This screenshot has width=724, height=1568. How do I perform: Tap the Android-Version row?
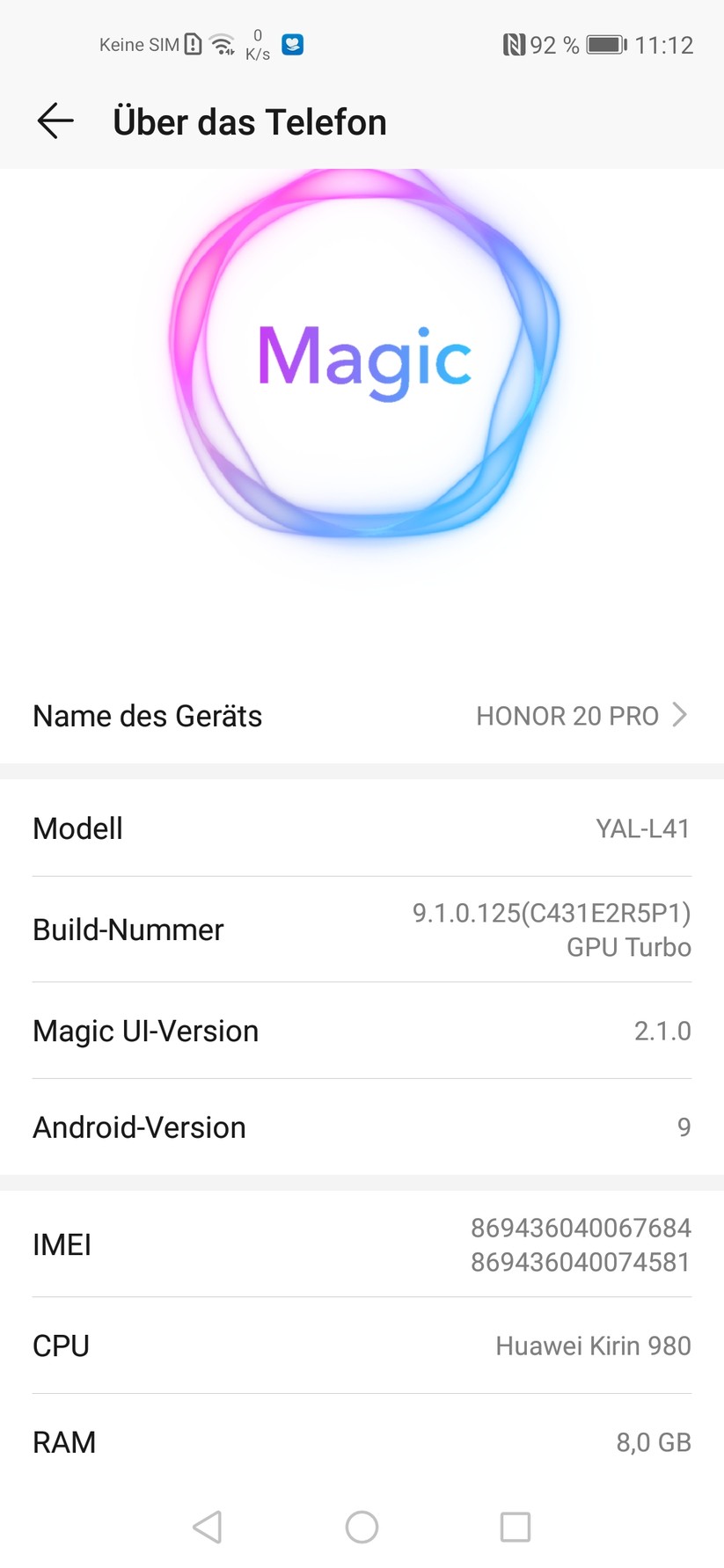pyautogui.click(x=362, y=1127)
